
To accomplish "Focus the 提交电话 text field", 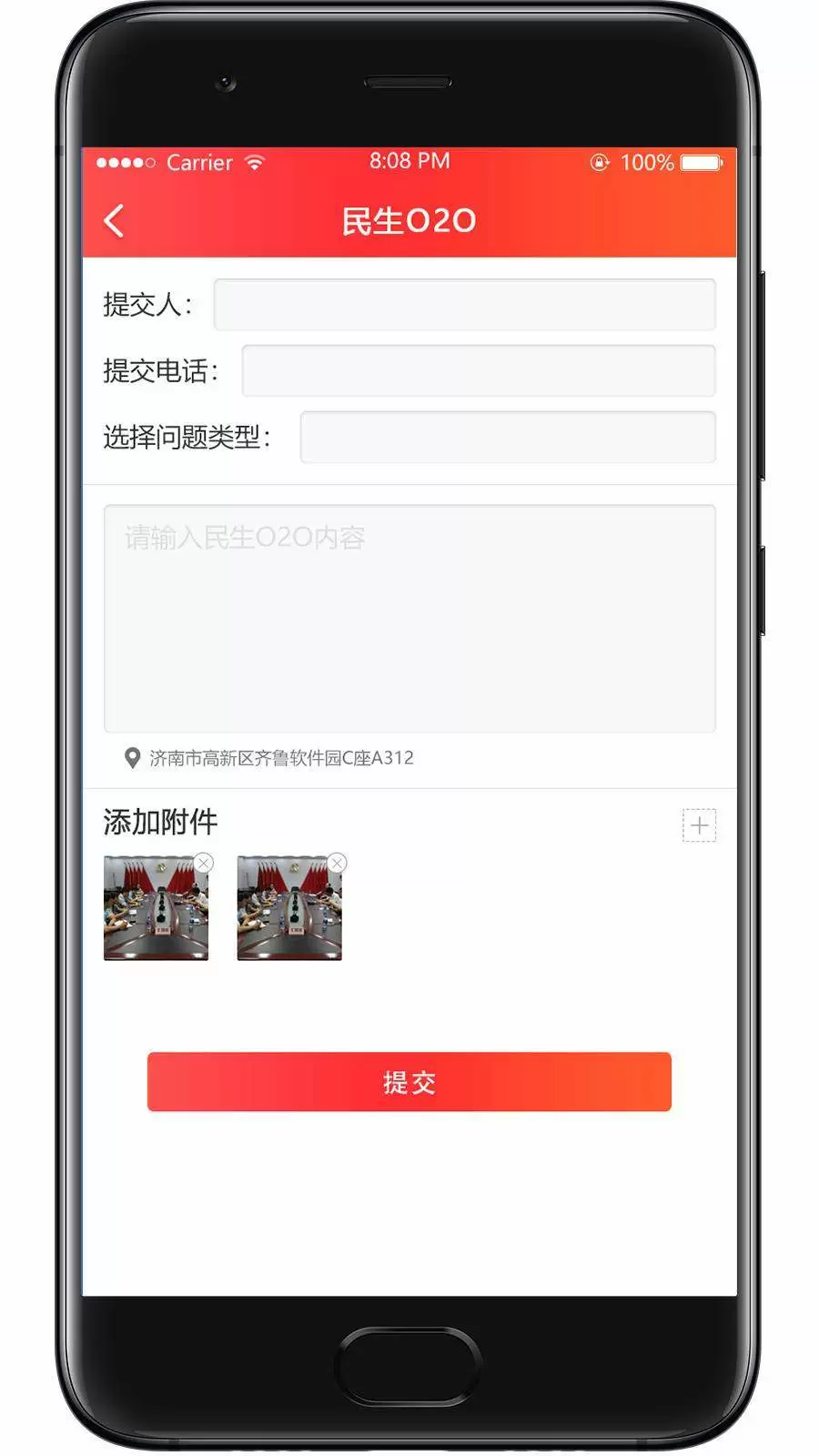I will pyautogui.click(x=478, y=371).
